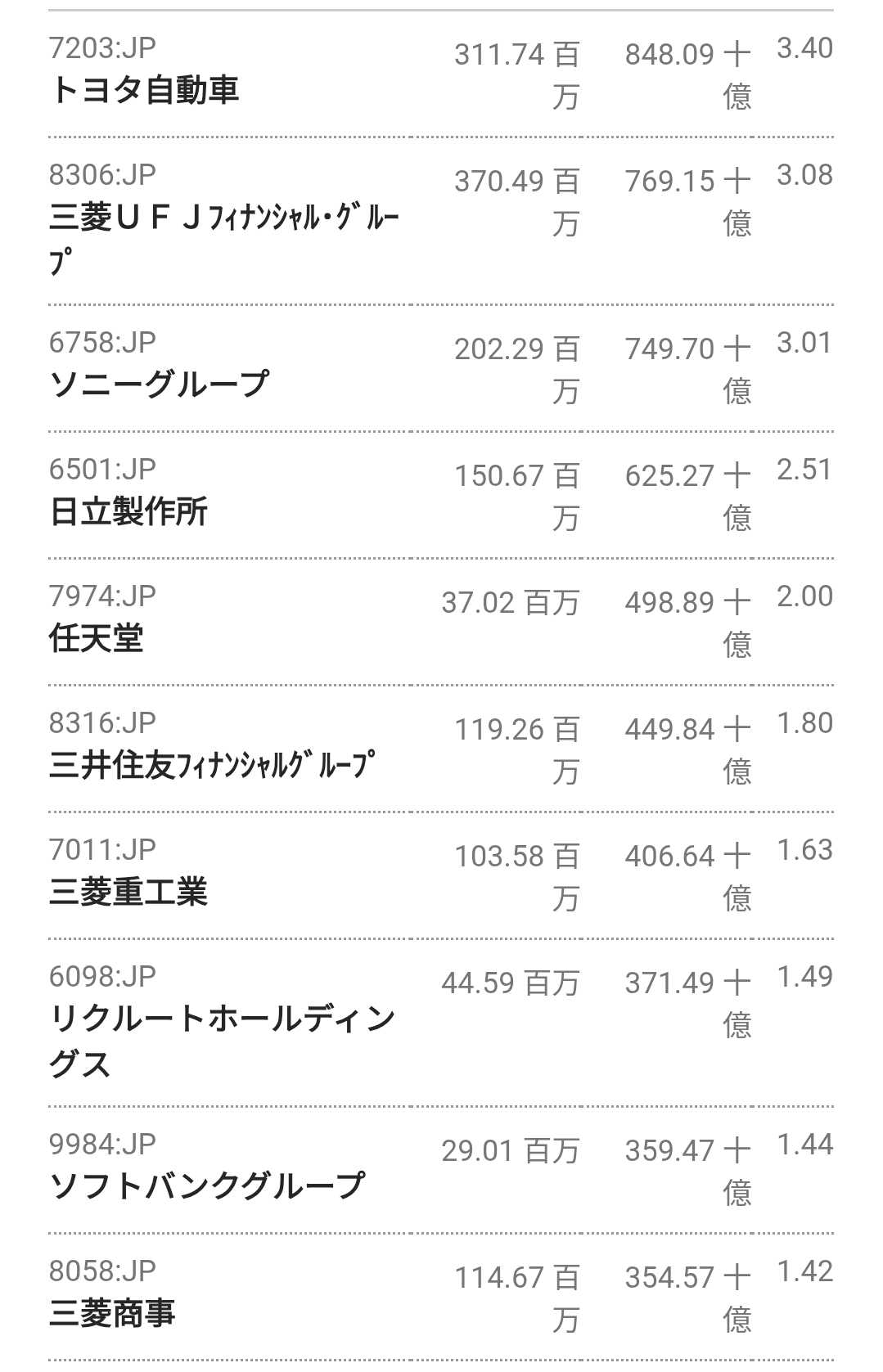Select 日立製作所 from holdings list

point(128,511)
